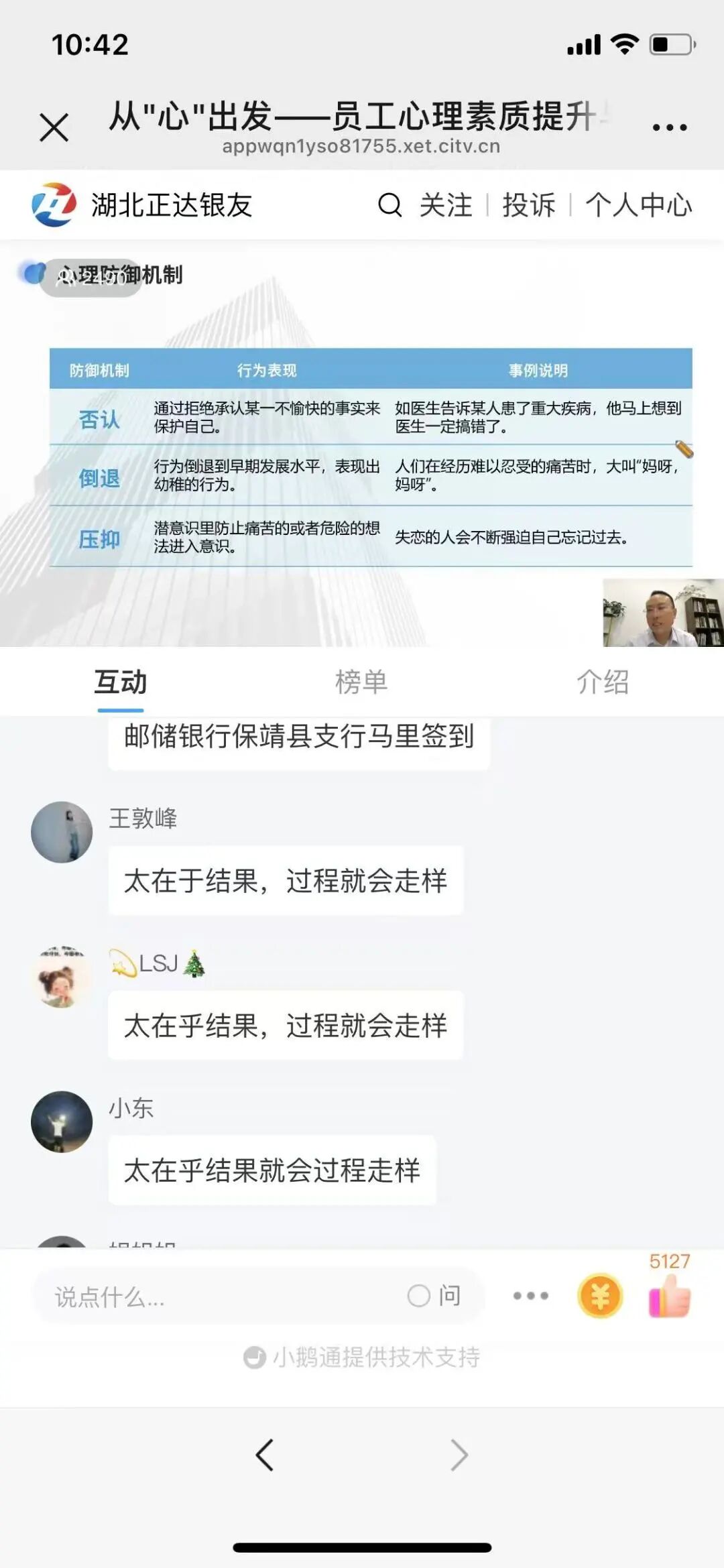
Task: Toggle the 问 question option
Action: [434, 1296]
